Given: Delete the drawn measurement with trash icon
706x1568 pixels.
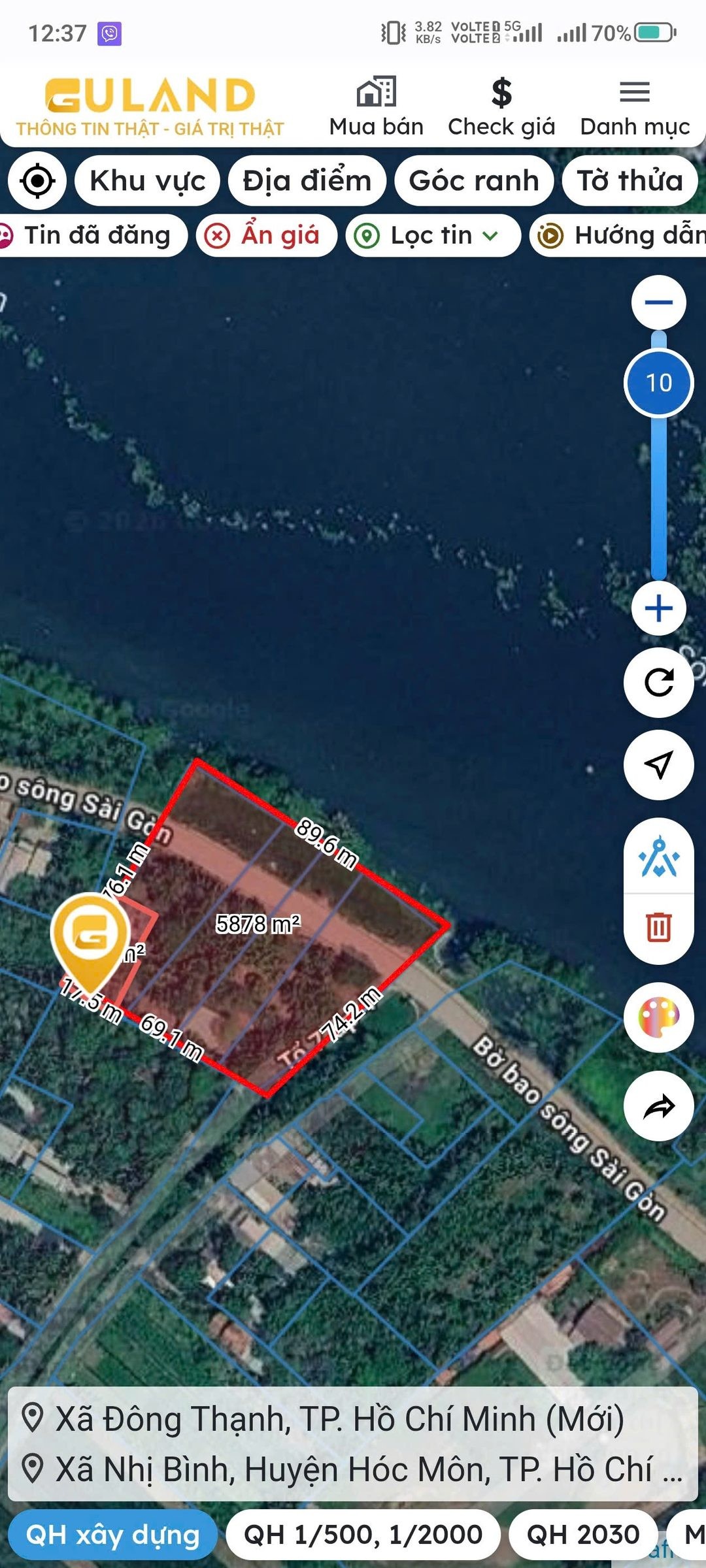Looking at the screenshot, I should tap(658, 927).
